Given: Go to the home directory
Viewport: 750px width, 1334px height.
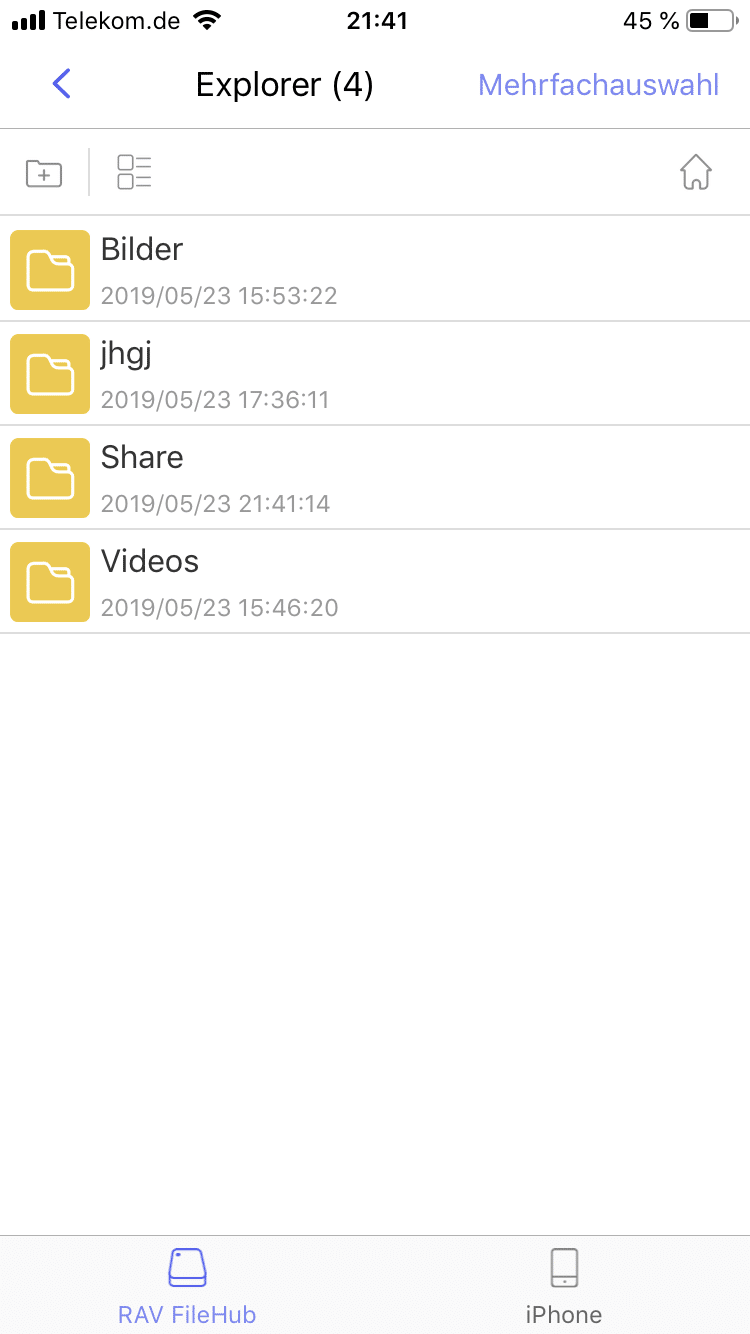Looking at the screenshot, I should point(695,172).
